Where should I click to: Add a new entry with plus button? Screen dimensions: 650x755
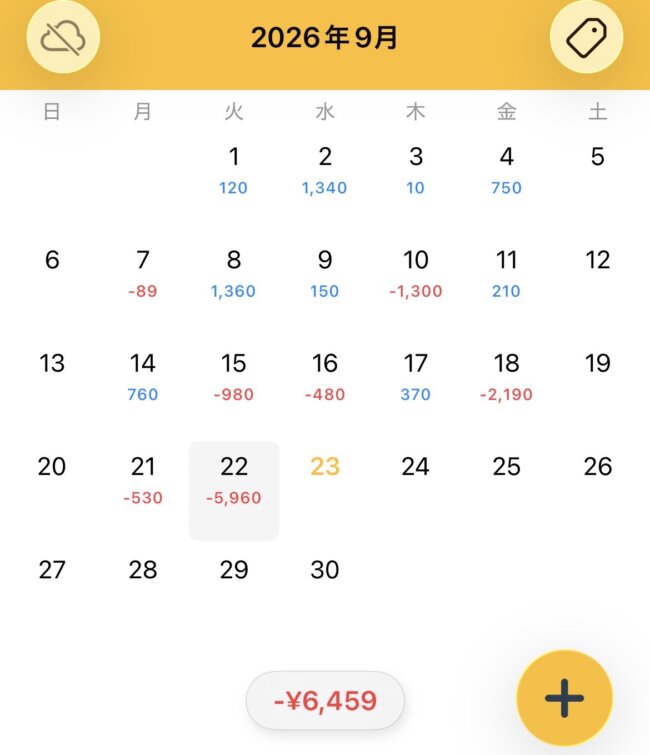(564, 698)
